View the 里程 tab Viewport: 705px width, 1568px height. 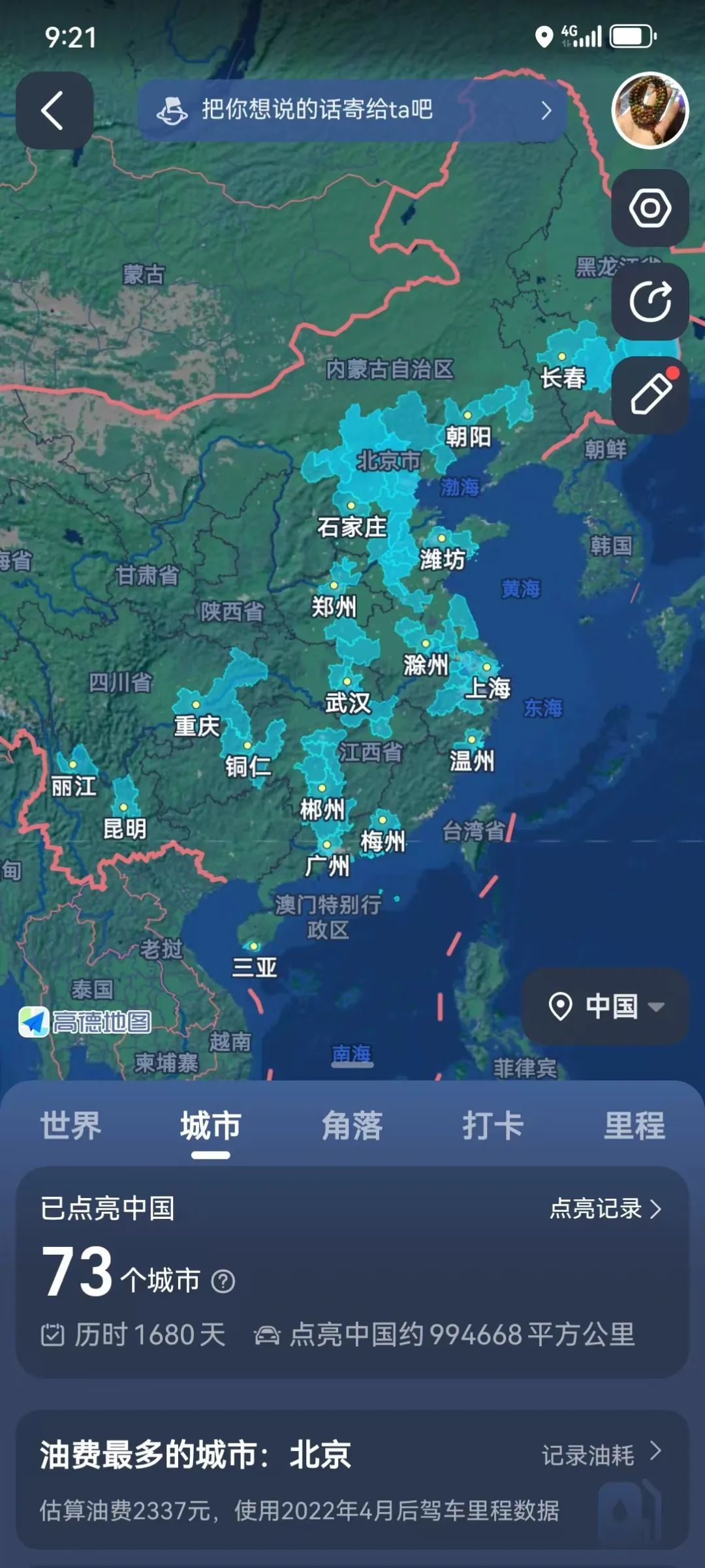click(634, 1126)
